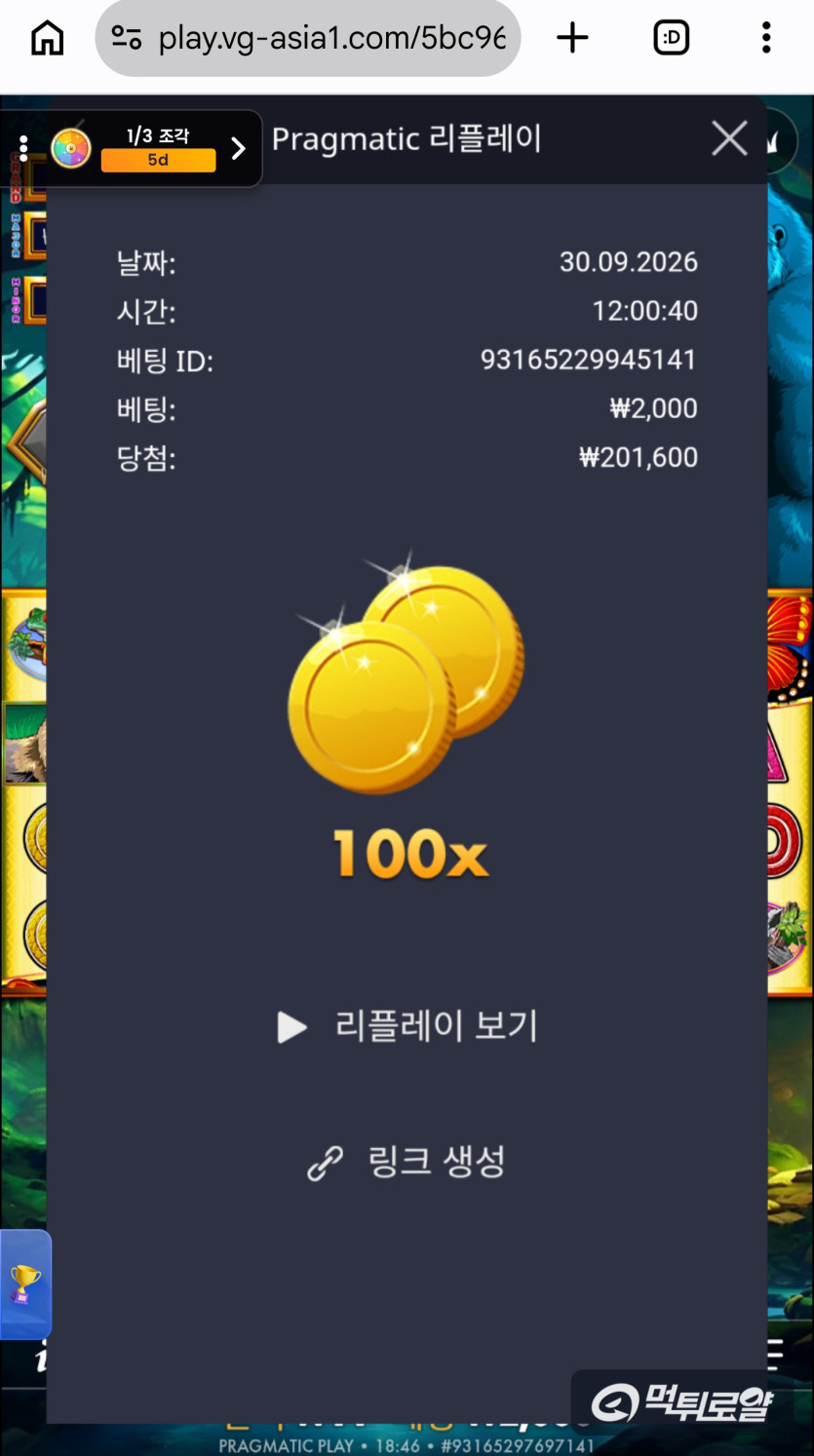This screenshot has height=1456, width=814.
Task: Play the replay with 리플레이 보기
Action: point(407,1026)
